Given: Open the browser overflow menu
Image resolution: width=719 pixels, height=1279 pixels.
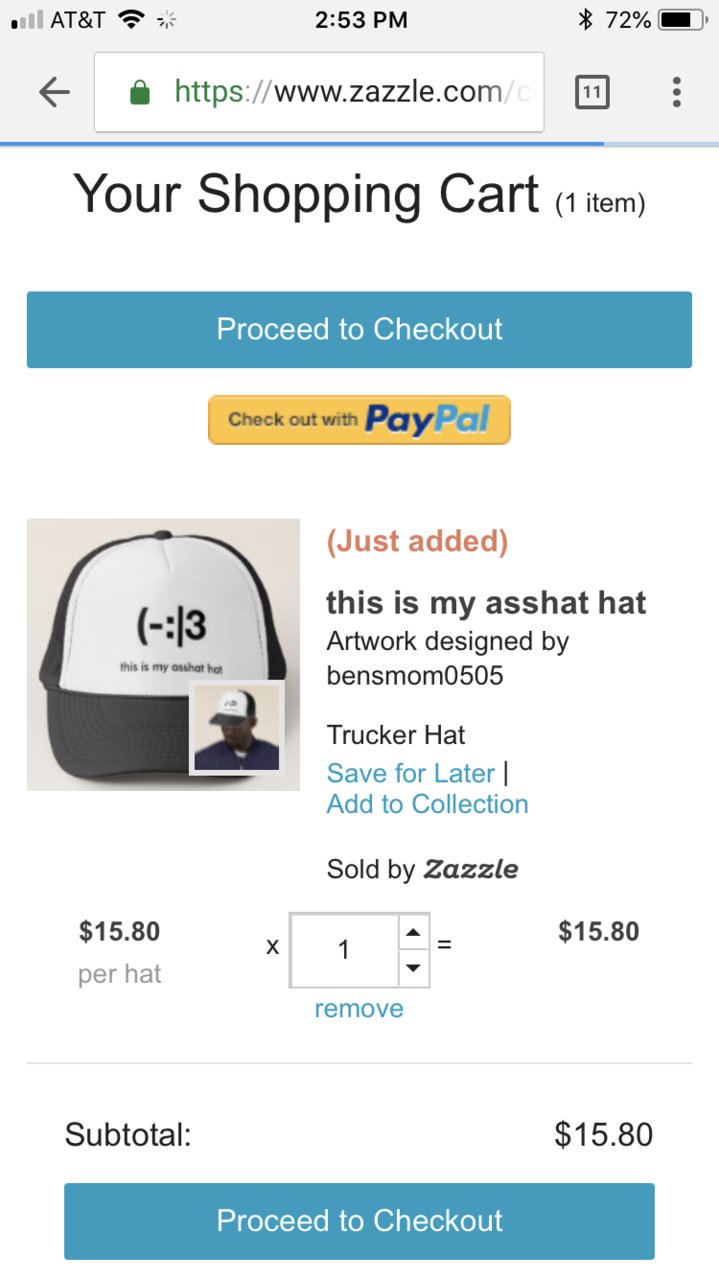Looking at the screenshot, I should 676,93.
